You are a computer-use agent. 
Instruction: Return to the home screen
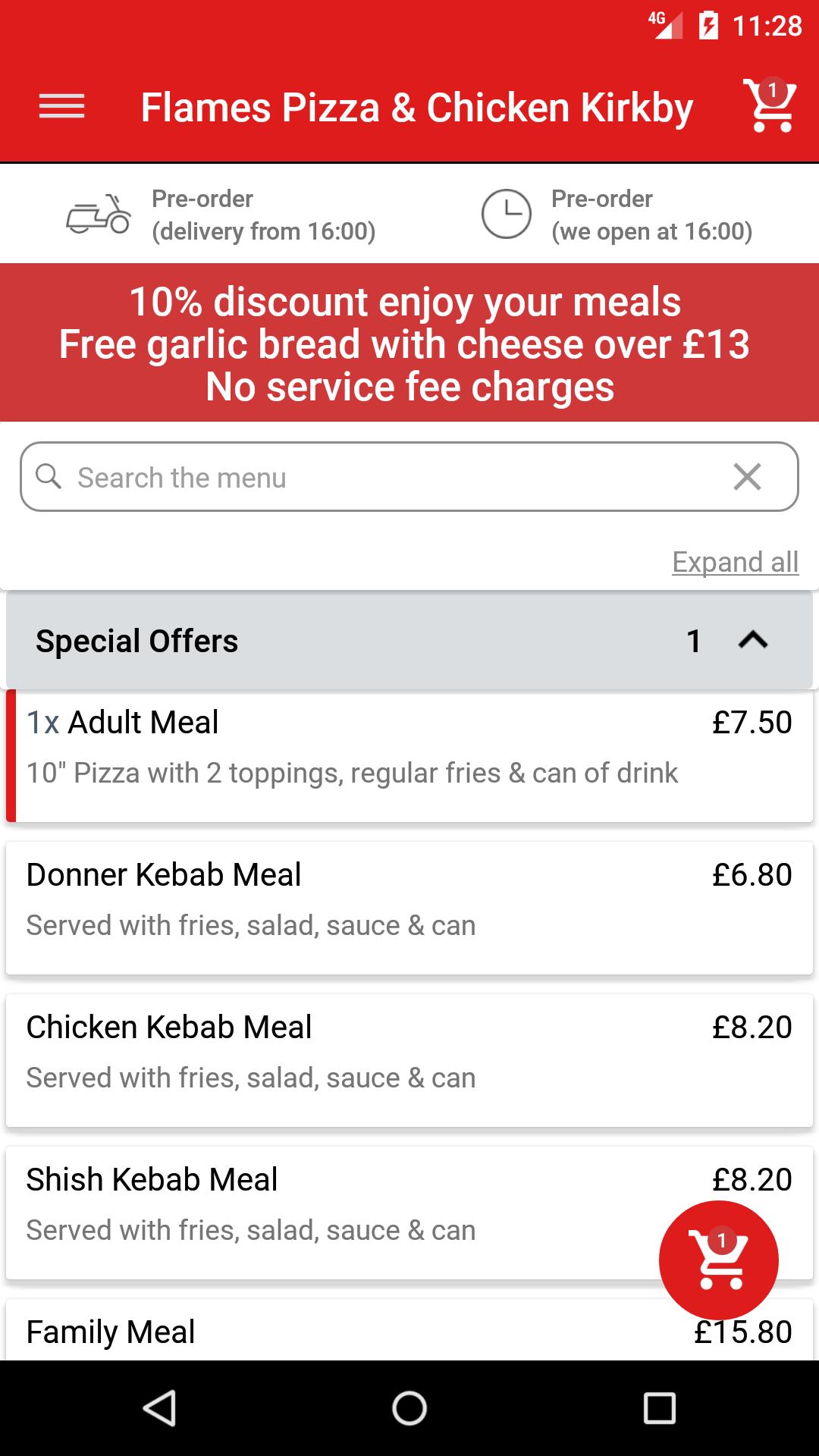click(x=409, y=1408)
